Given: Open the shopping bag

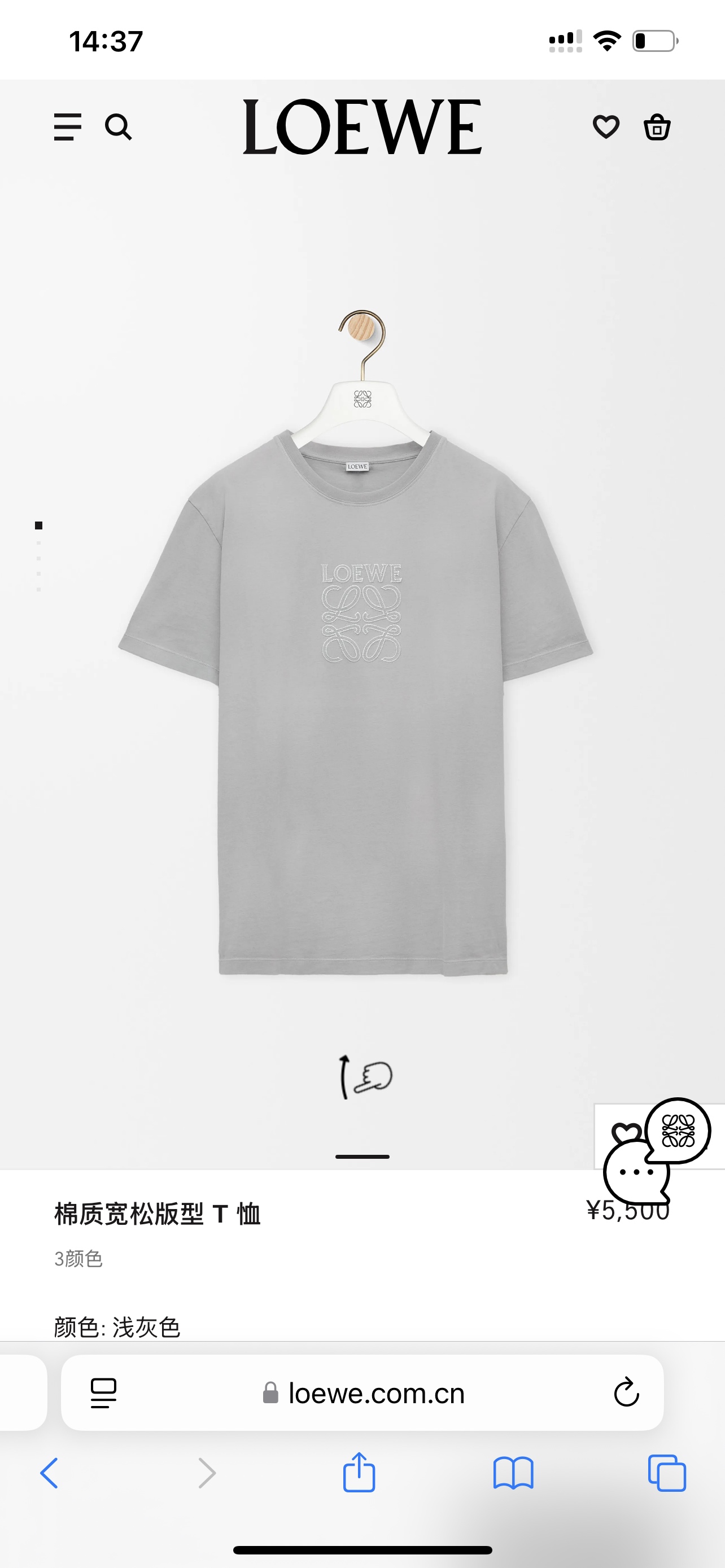Looking at the screenshot, I should pyautogui.click(x=657, y=127).
